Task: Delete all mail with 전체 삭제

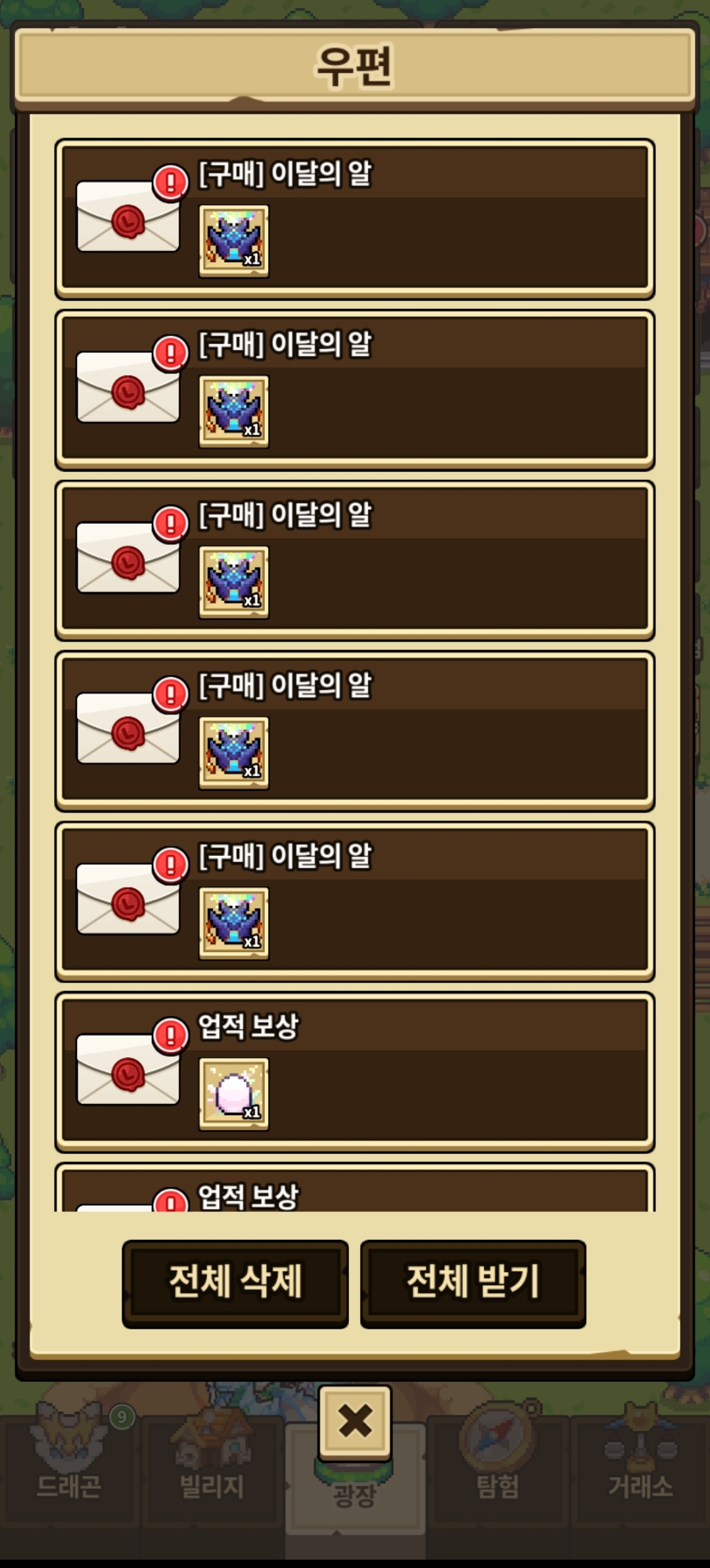Action: click(x=235, y=1283)
